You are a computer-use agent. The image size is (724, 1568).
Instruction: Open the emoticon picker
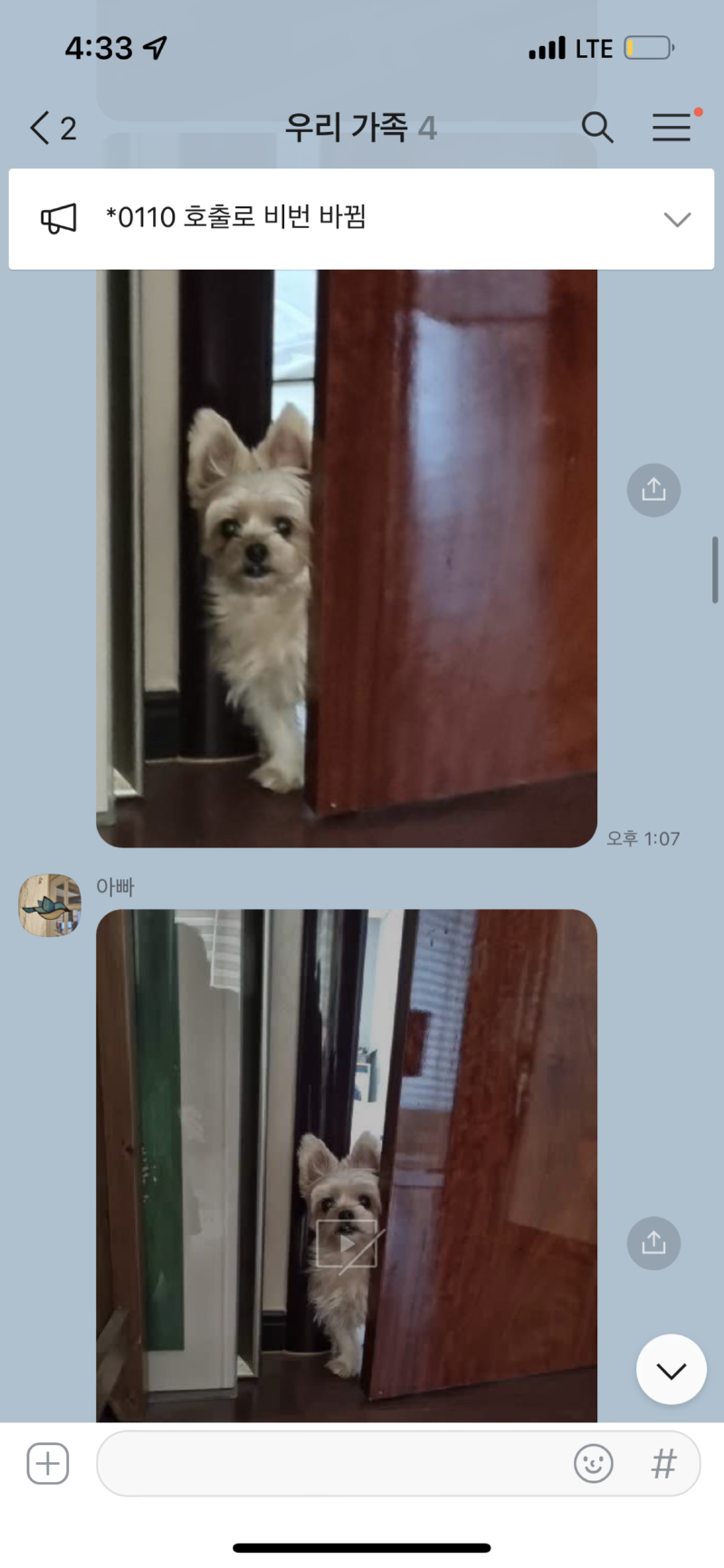coord(594,1464)
